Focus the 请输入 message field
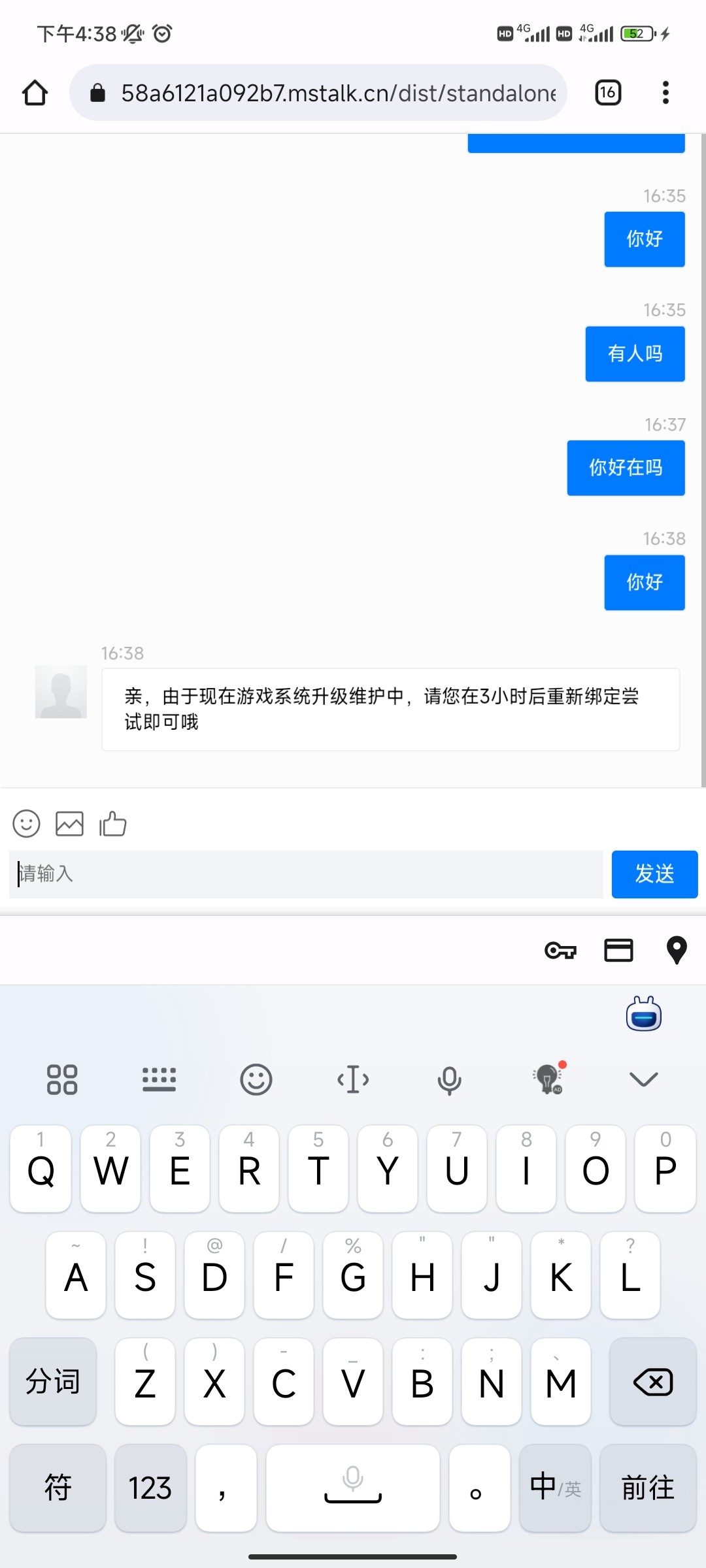The width and height of the screenshot is (706, 1568). tap(307, 874)
